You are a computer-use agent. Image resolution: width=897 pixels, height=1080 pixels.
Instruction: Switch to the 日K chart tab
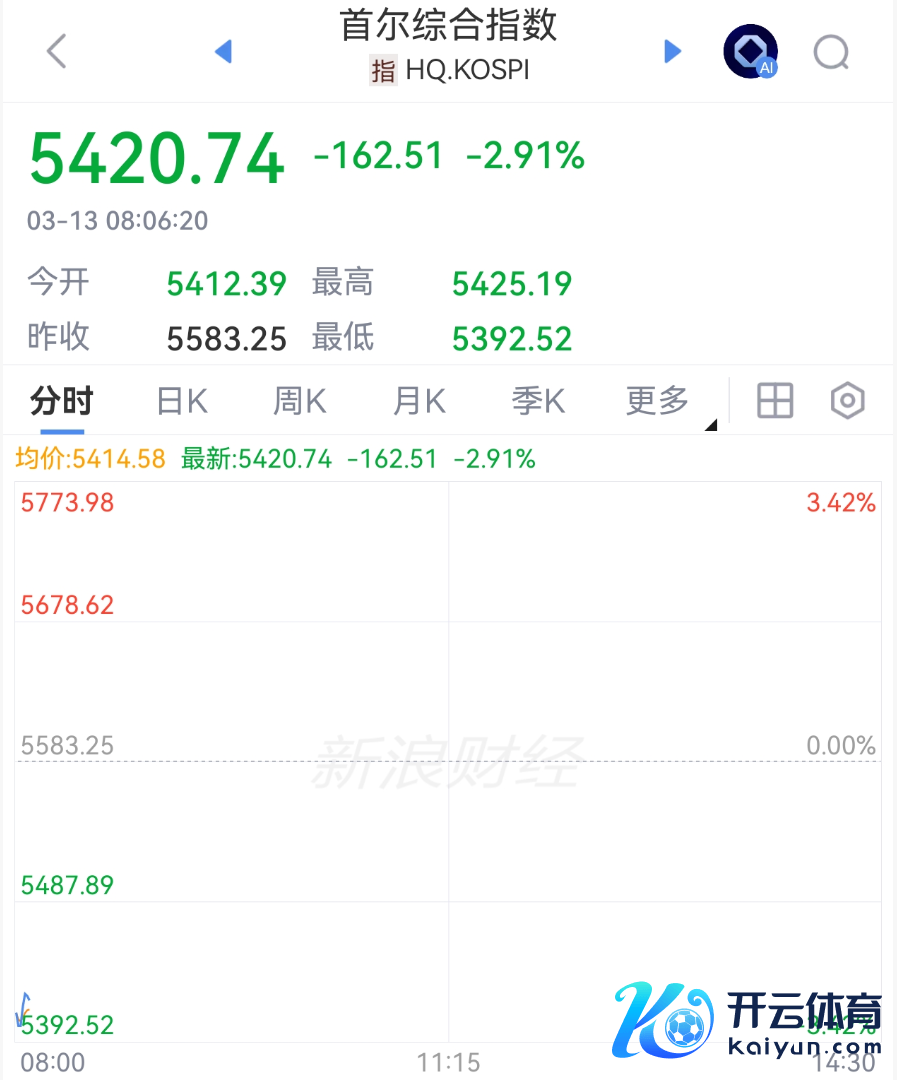point(182,402)
